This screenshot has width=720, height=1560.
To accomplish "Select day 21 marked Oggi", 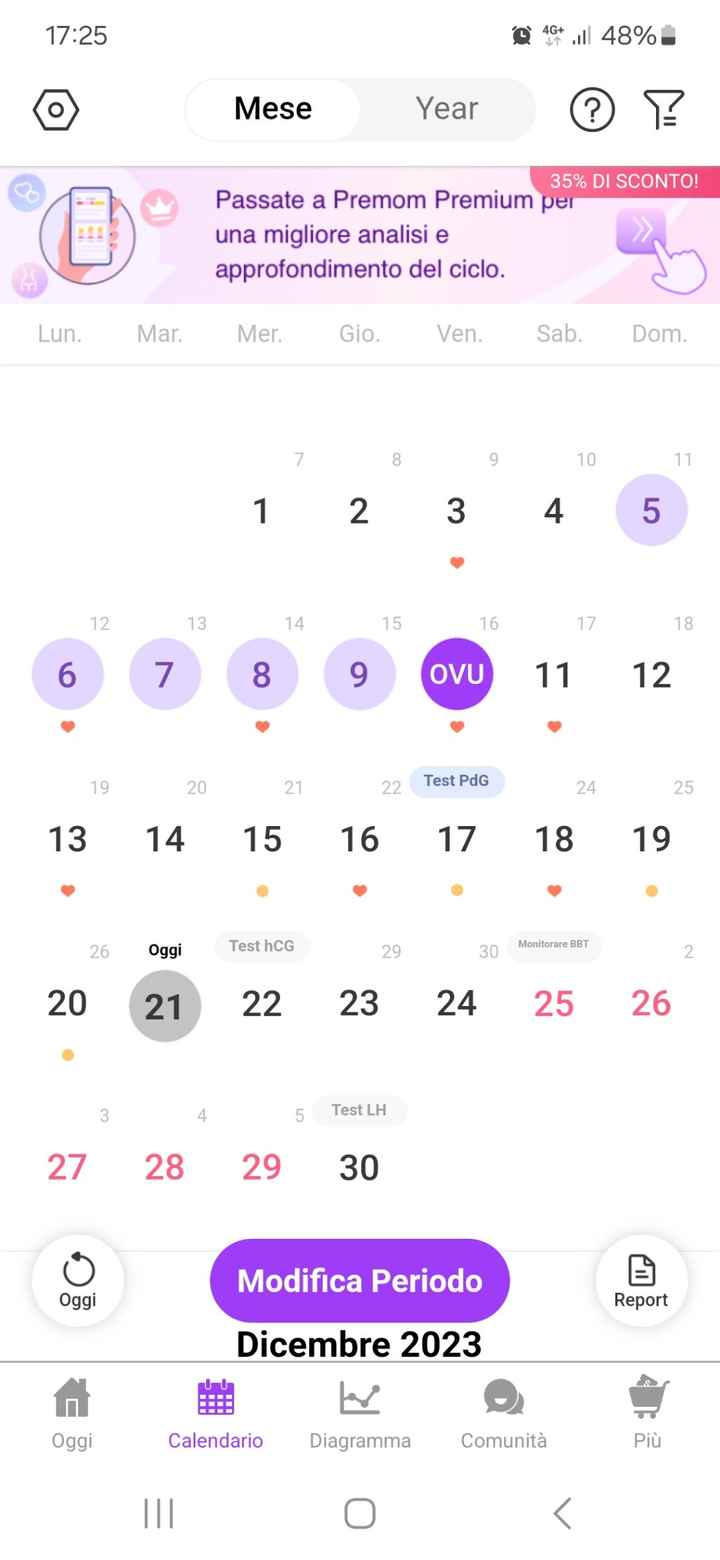I will (165, 1005).
